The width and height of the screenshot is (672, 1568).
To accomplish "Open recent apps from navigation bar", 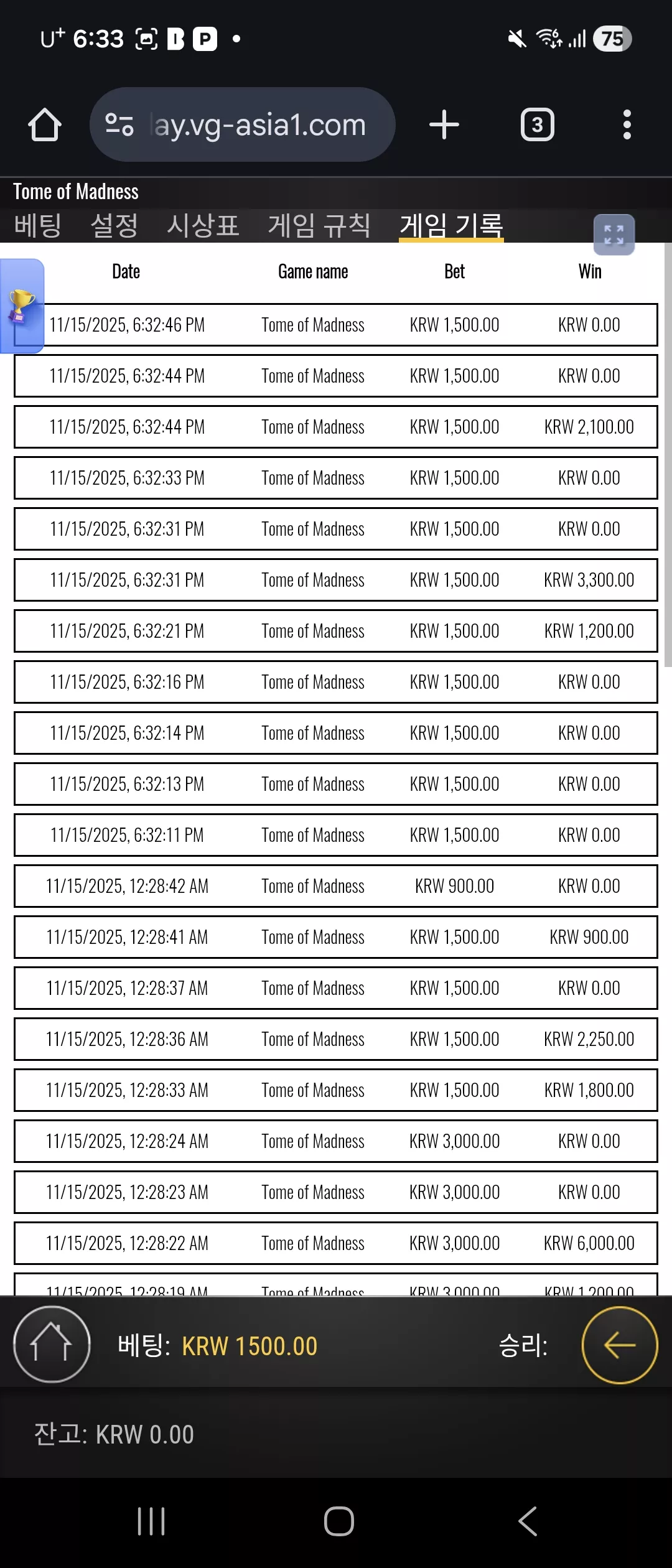I will [151, 1521].
